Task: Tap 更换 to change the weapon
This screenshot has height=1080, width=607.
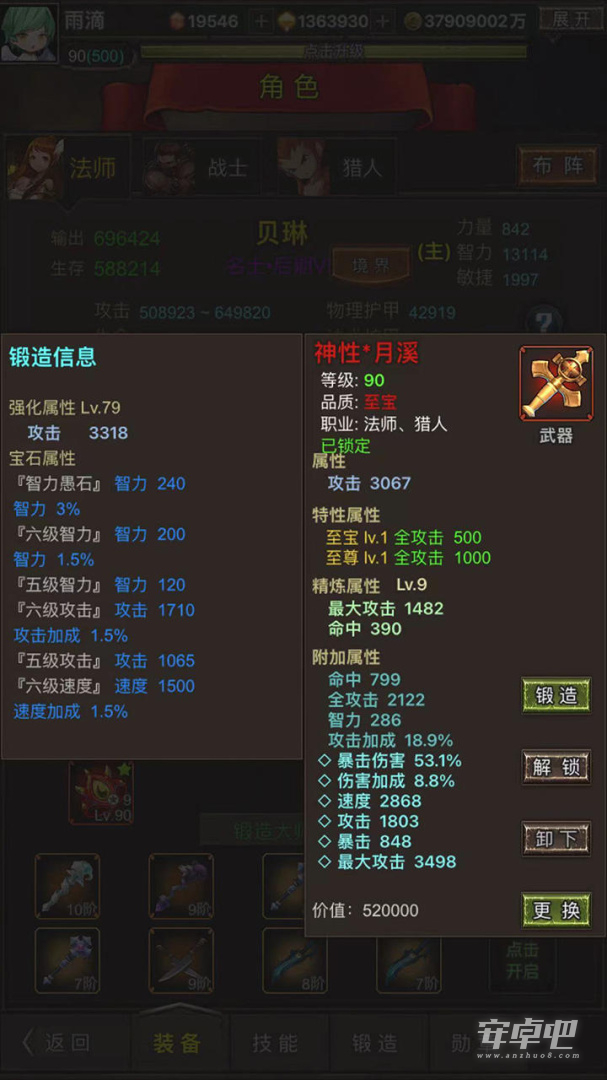Action: pos(556,911)
